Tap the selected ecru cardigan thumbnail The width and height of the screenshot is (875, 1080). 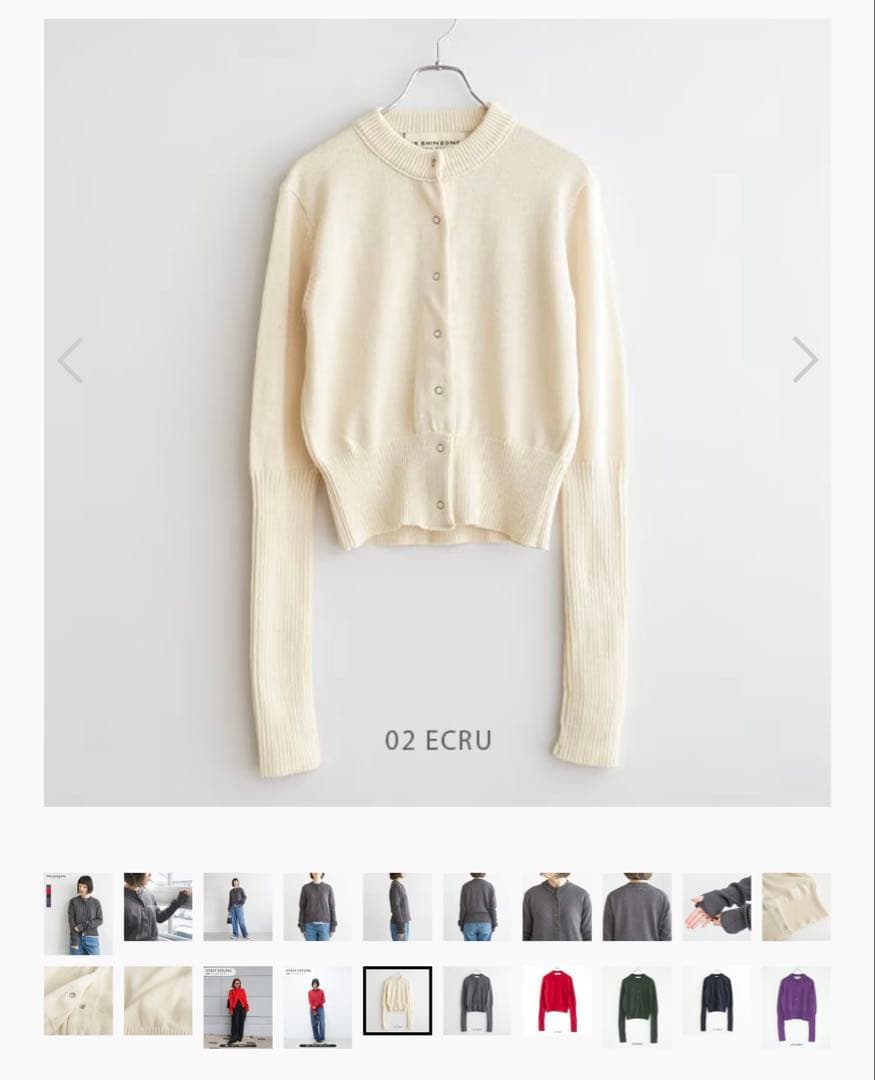click(397, 1000)
